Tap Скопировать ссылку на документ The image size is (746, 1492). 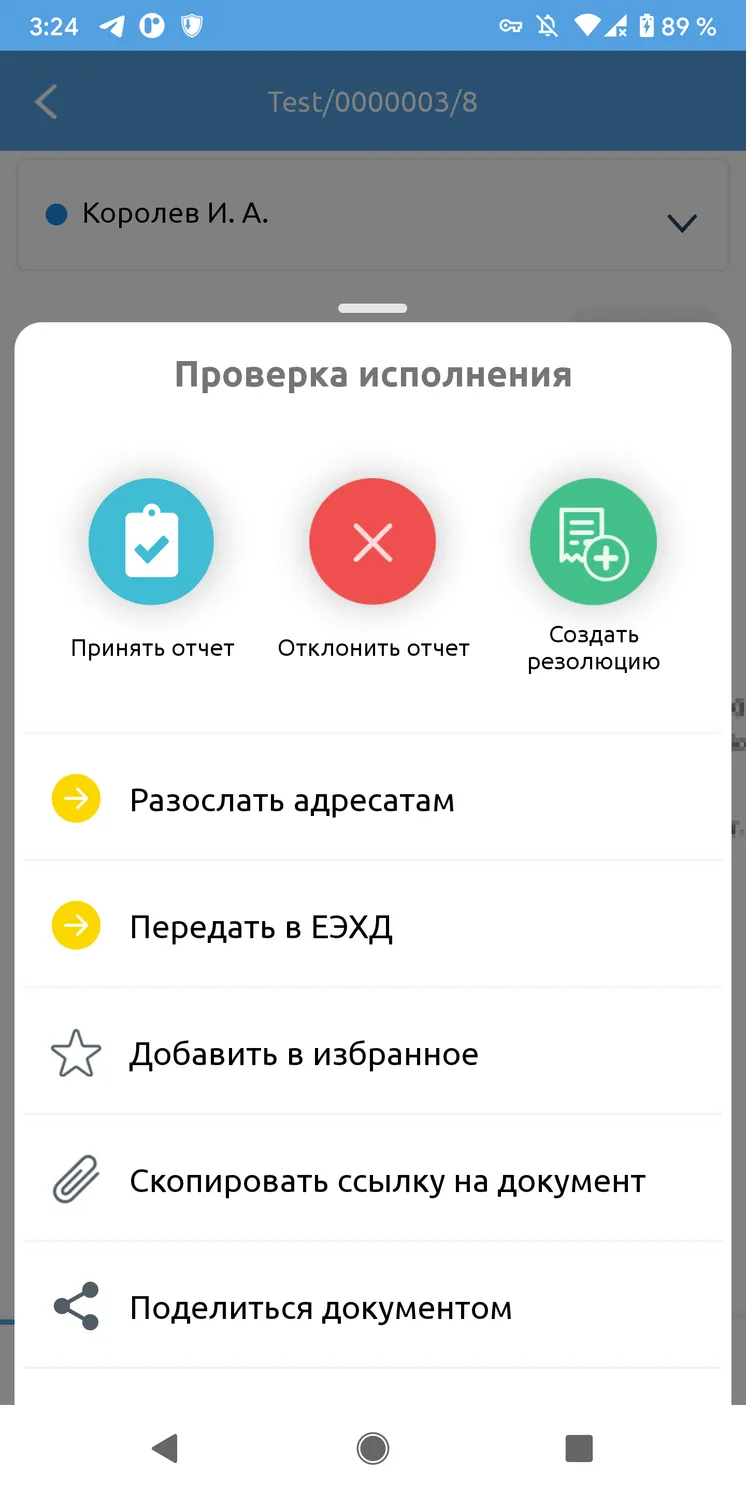(x=373, y=1180)
